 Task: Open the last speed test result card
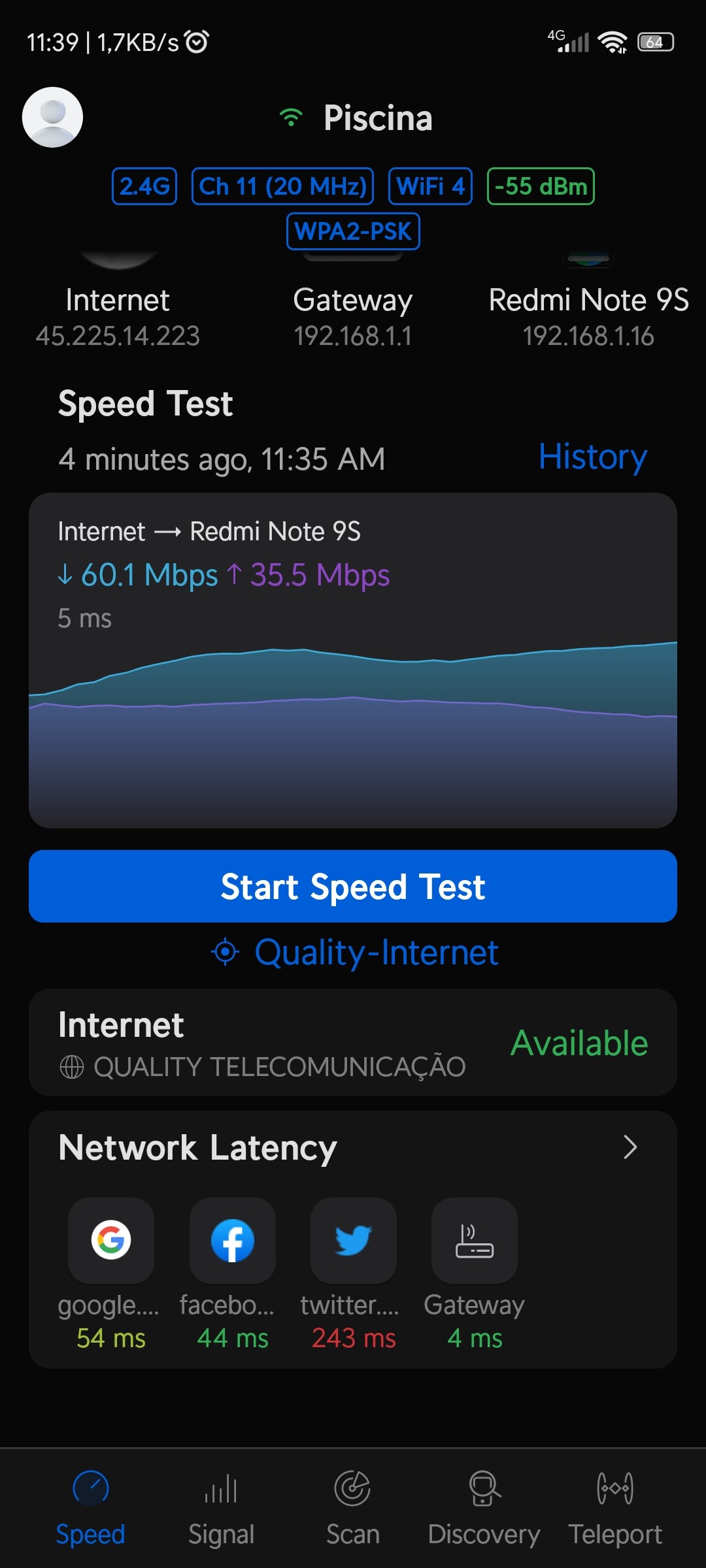(x=353, y=660)
